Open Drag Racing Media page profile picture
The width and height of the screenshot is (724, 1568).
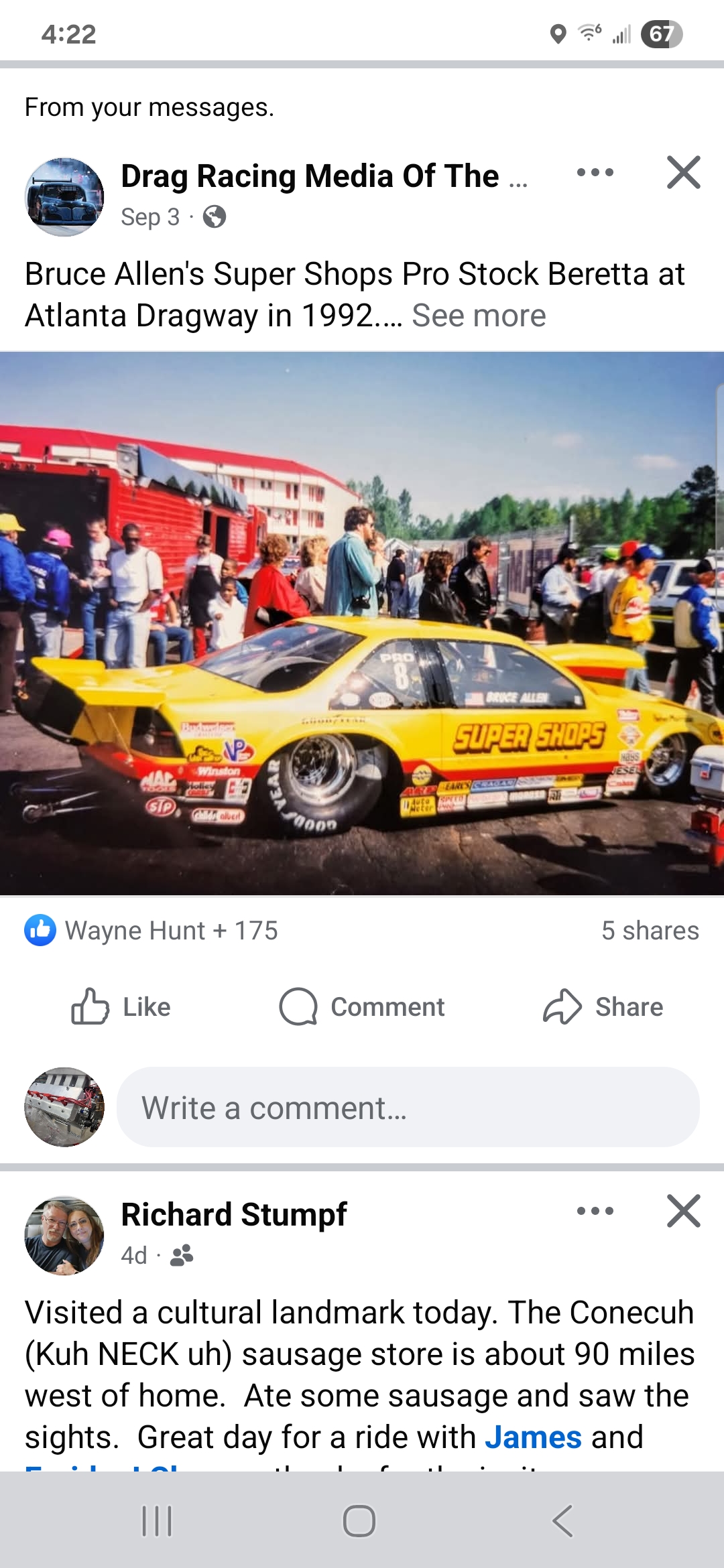[x=64, y=197]
